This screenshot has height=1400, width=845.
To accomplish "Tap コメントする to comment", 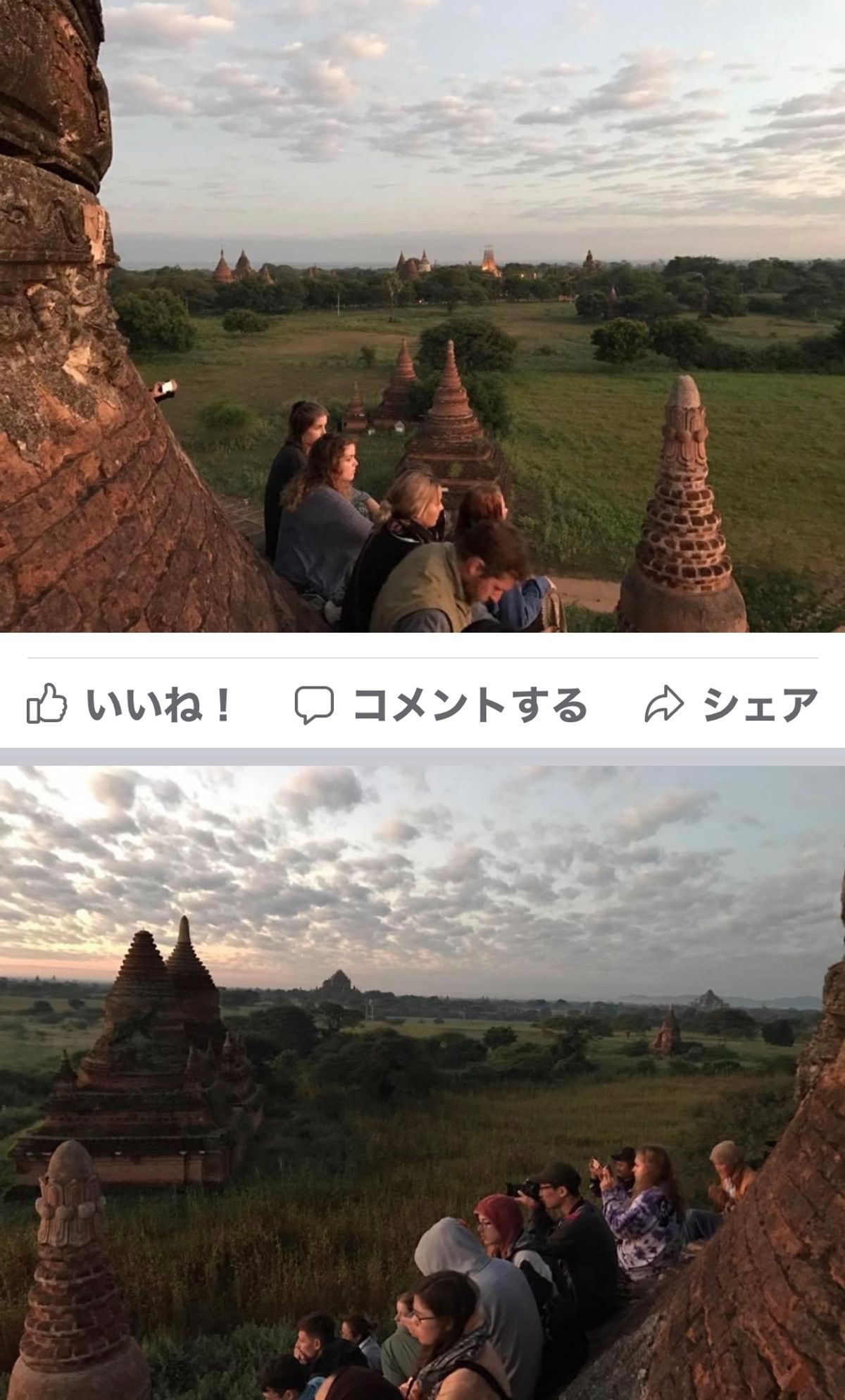I will 441,704.
